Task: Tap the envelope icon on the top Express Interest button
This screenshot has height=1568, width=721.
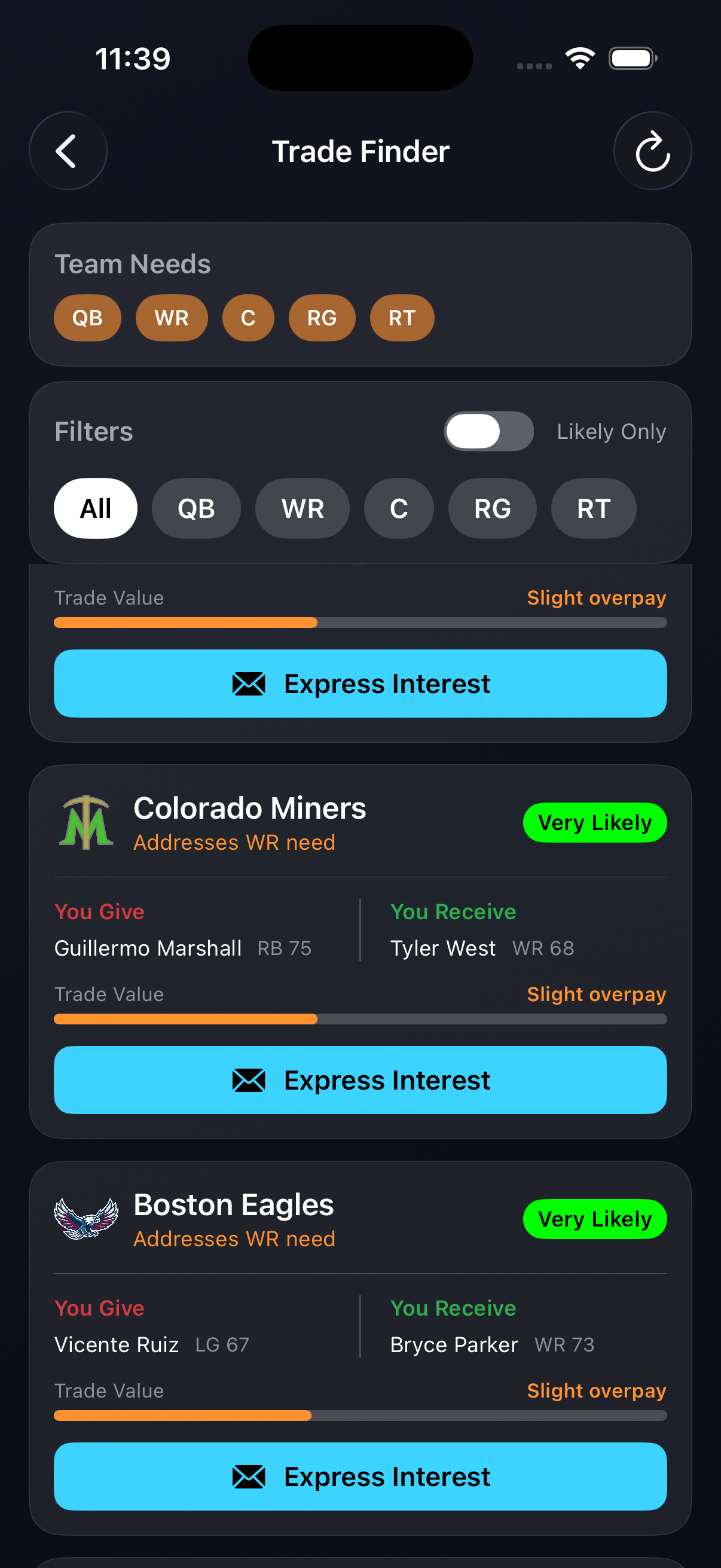Action: (249, 683)
